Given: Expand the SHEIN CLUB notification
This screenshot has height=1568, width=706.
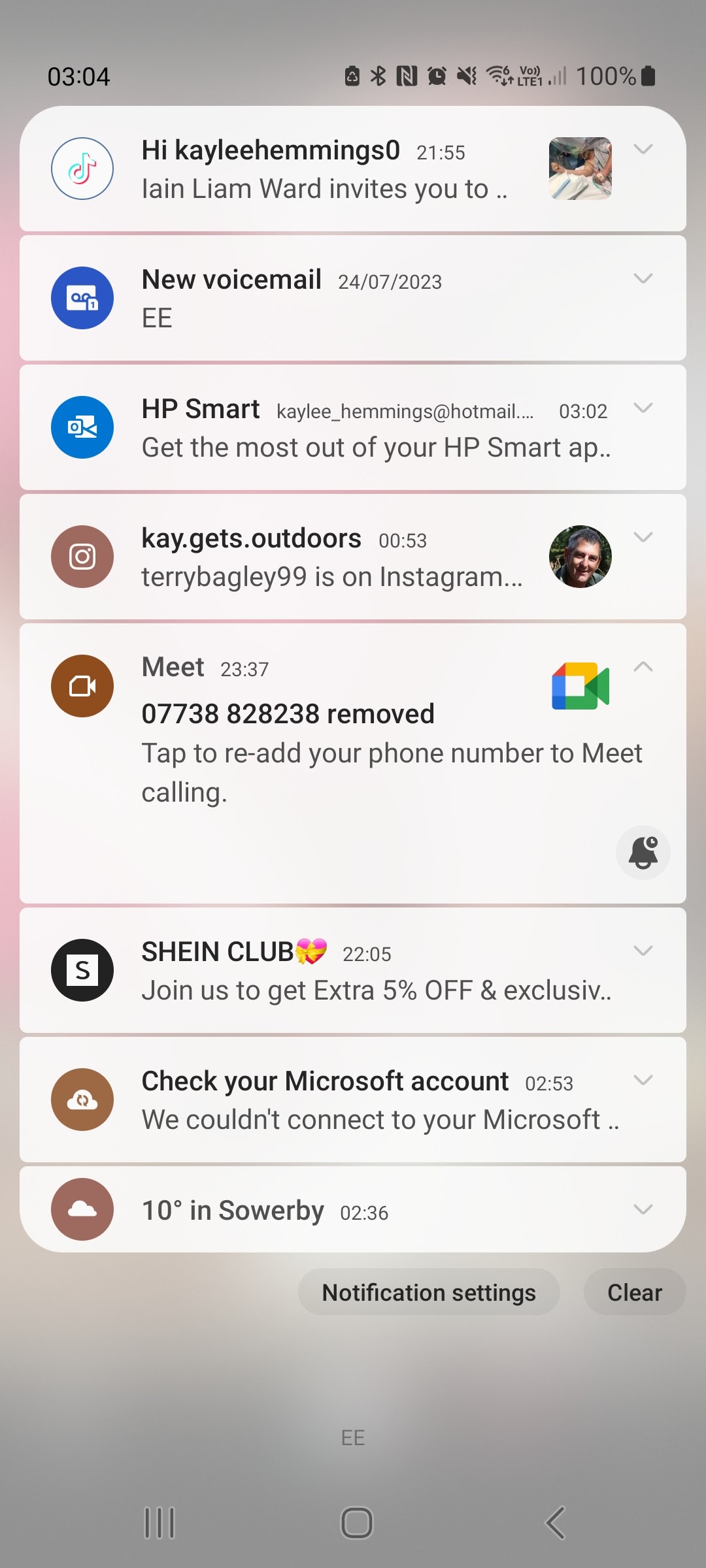Looking at the screenshot, I should point(643,951).
